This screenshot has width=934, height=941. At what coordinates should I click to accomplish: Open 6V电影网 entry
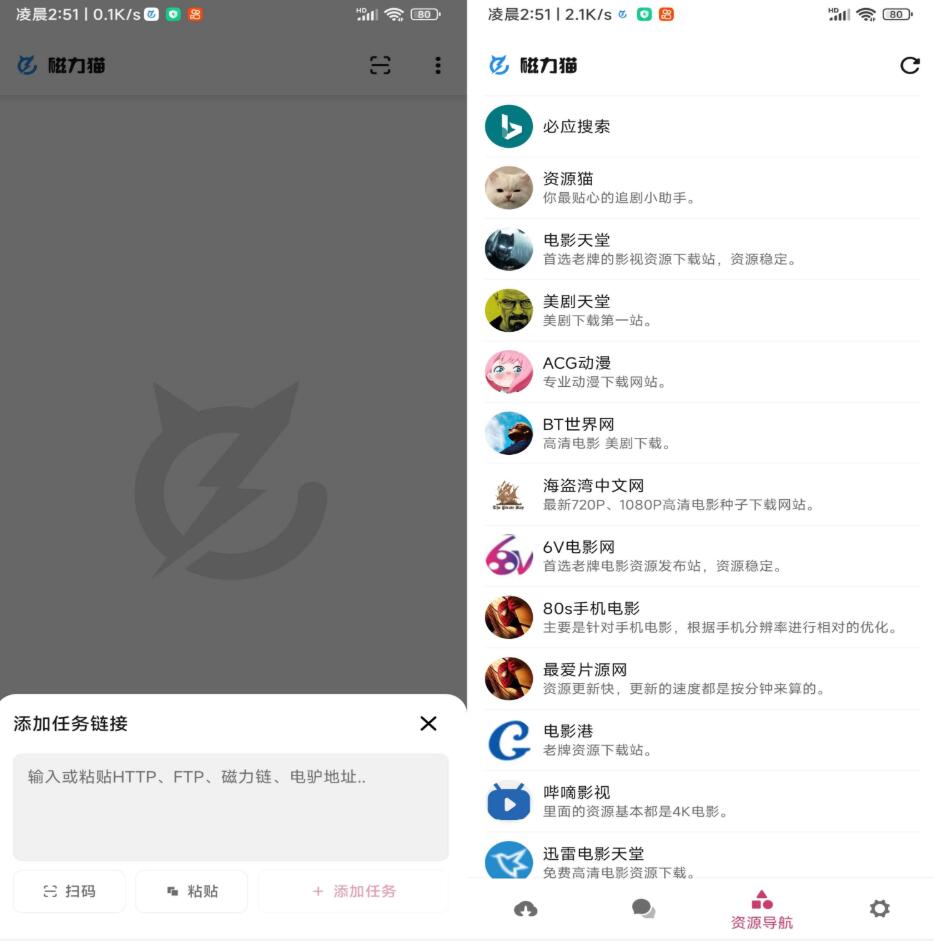pos(700,556)
